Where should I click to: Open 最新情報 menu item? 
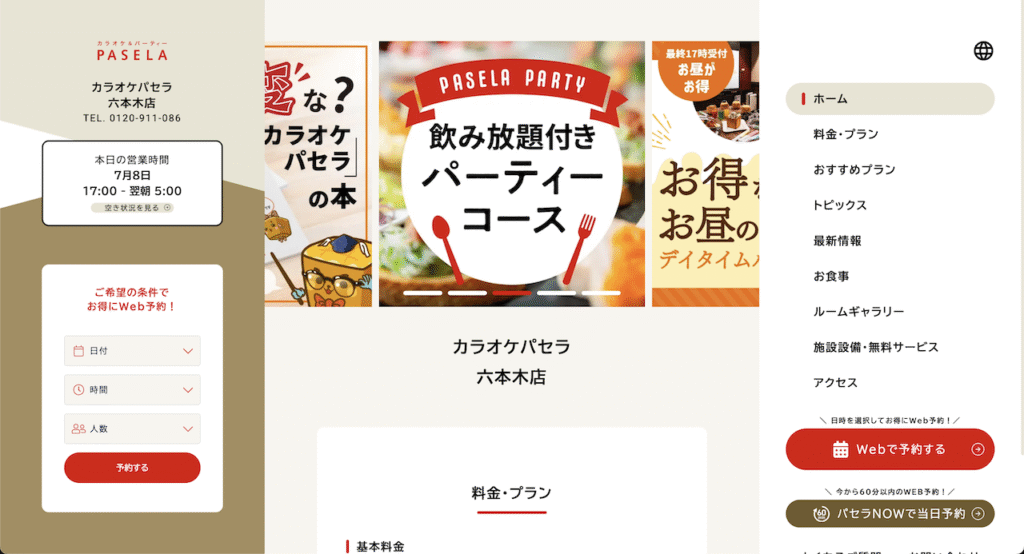(837, 241)
